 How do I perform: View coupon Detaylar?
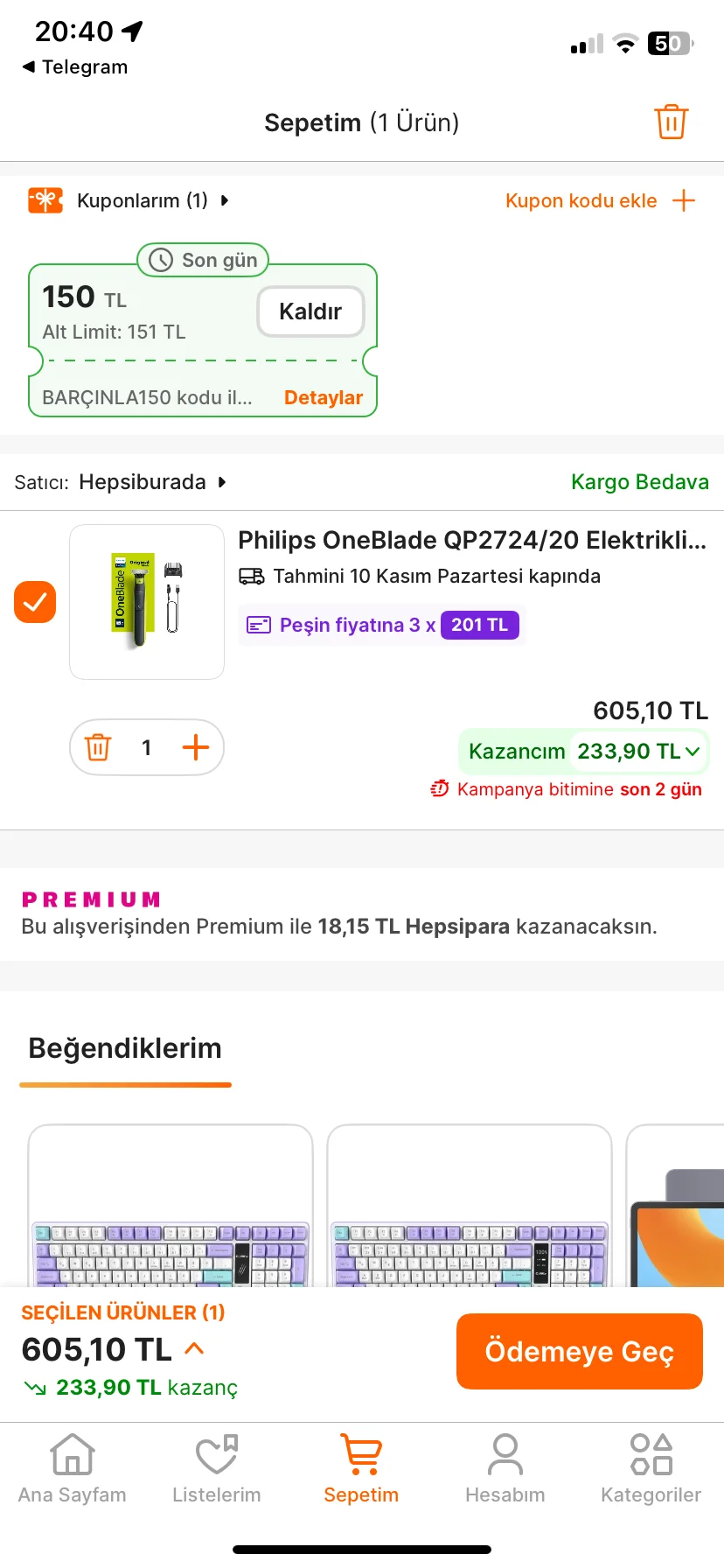click(323, 397)
